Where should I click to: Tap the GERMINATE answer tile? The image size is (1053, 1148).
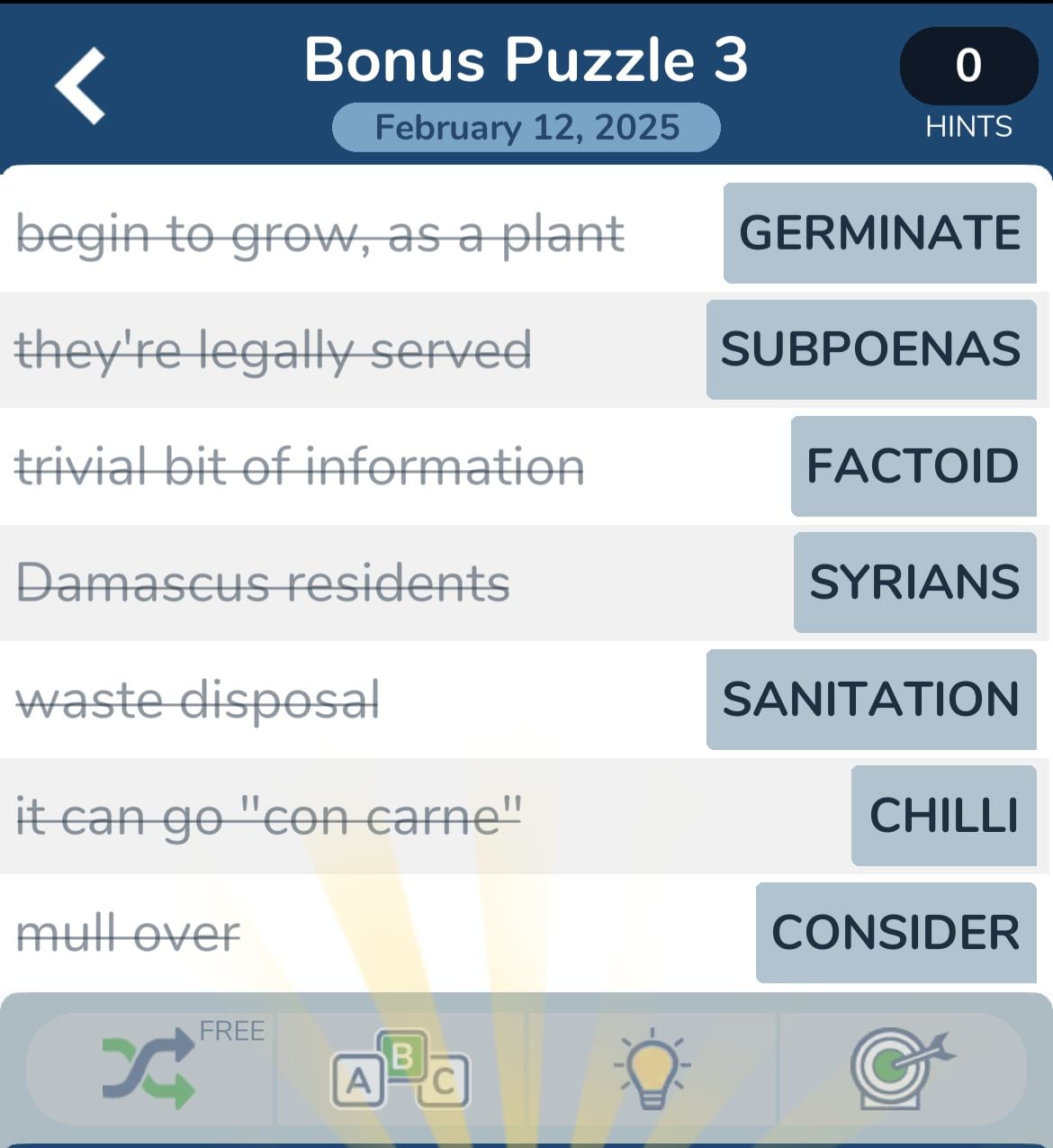(879, 233)
